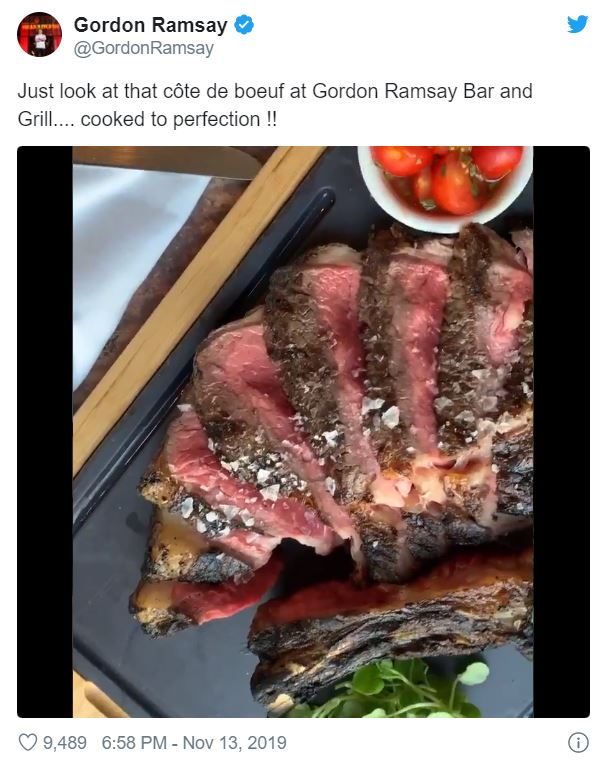This screenshot has height=767, width=604.
Task: Like this tweet with the heart icon
Action: 28,743
